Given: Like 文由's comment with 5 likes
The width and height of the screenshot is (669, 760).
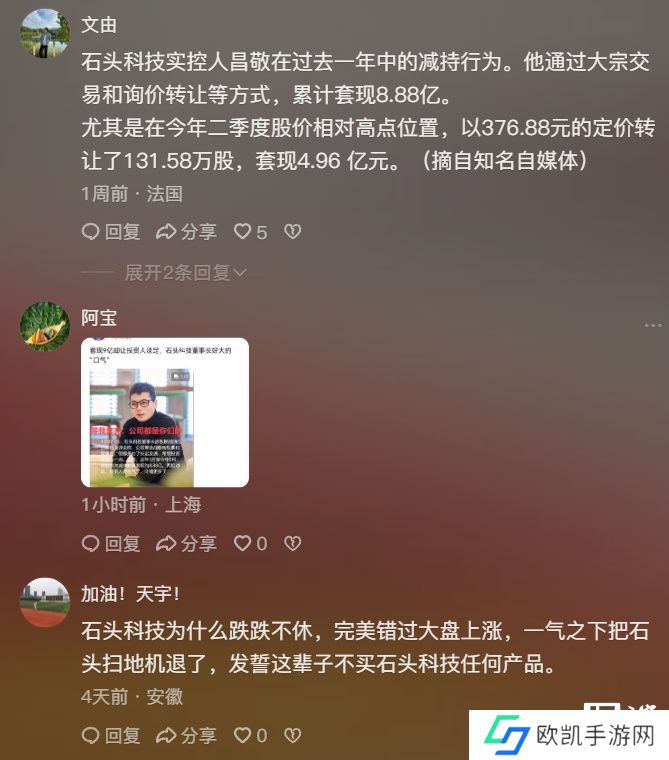Looking at the screenshot, I should [x=250, y=232].
